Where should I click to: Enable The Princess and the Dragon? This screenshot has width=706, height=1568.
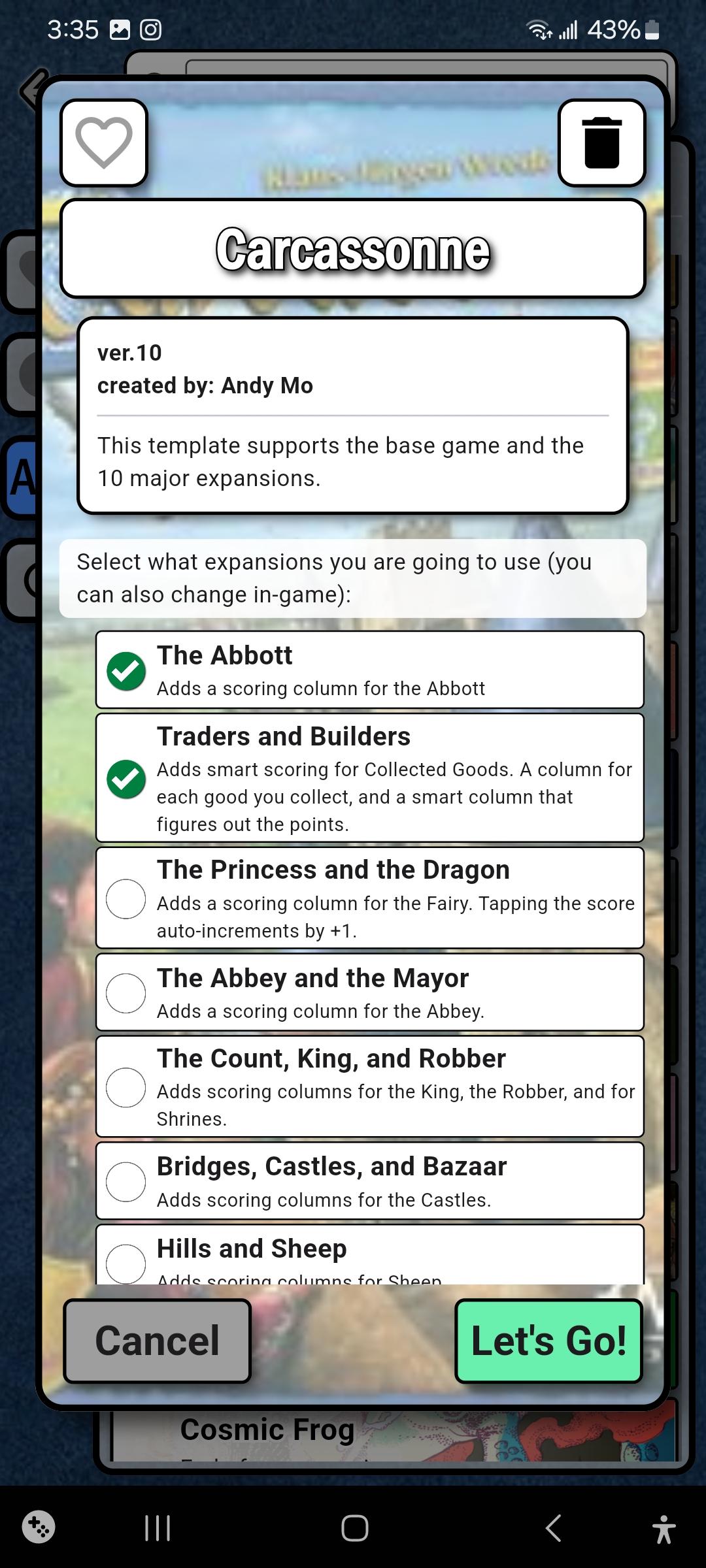pos(126,898)
